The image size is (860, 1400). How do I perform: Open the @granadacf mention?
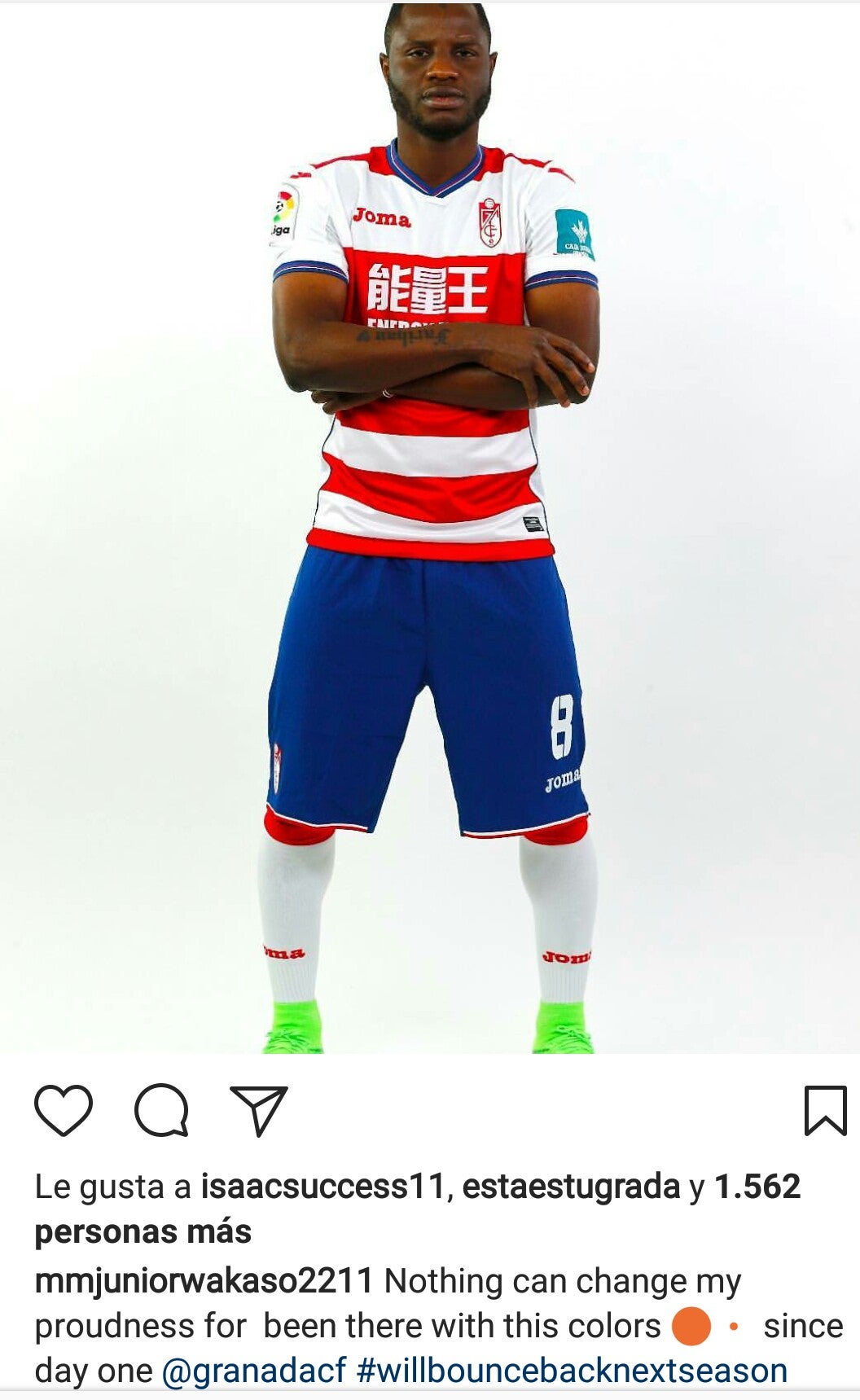[254, 1371]
